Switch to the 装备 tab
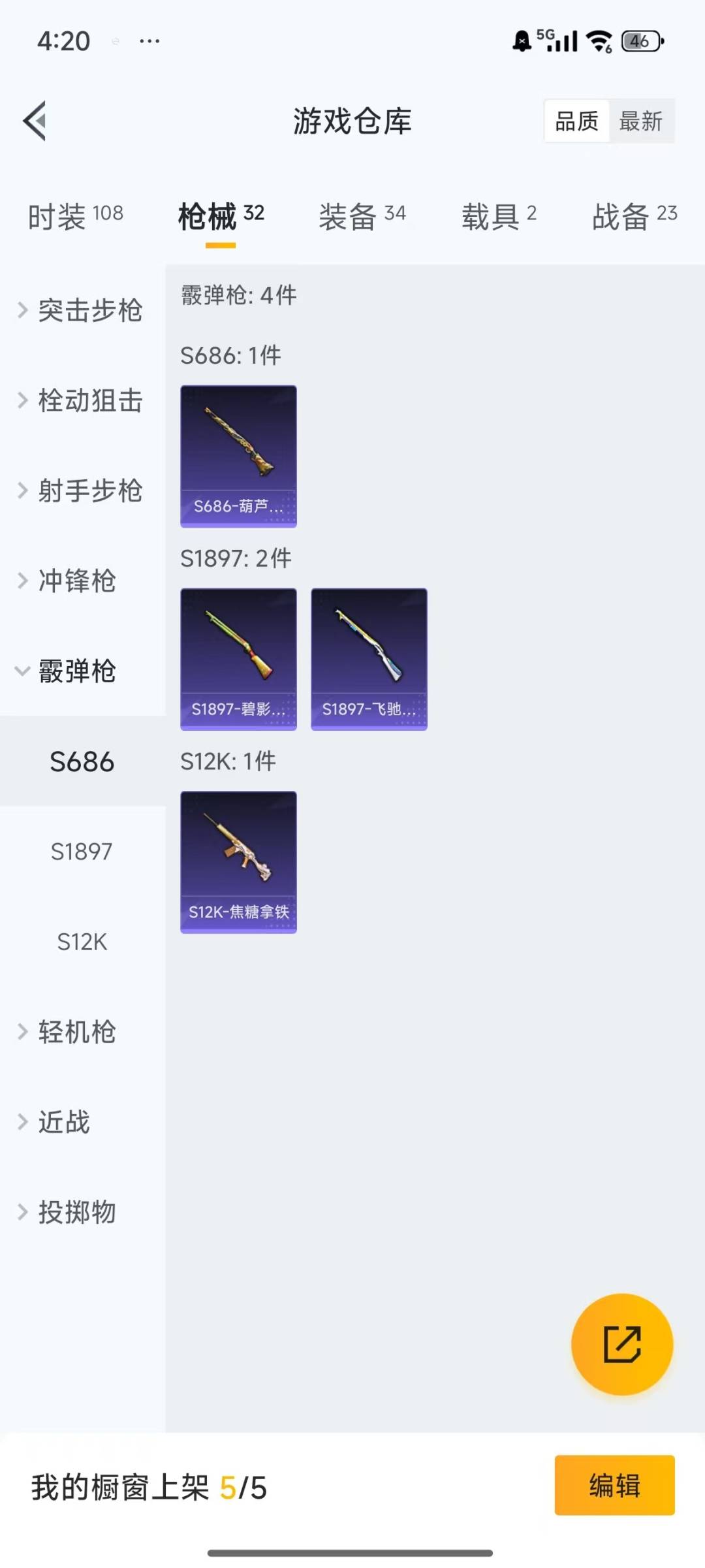 coord(362,216)
